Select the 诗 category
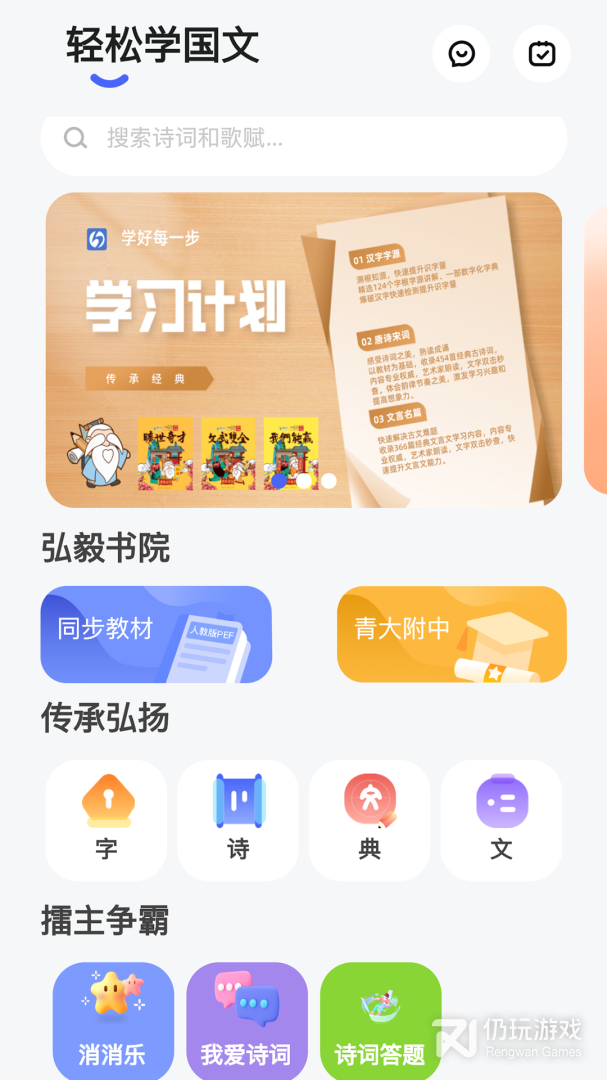This screenshot has height=1080, width=607. tap(238, 820)
